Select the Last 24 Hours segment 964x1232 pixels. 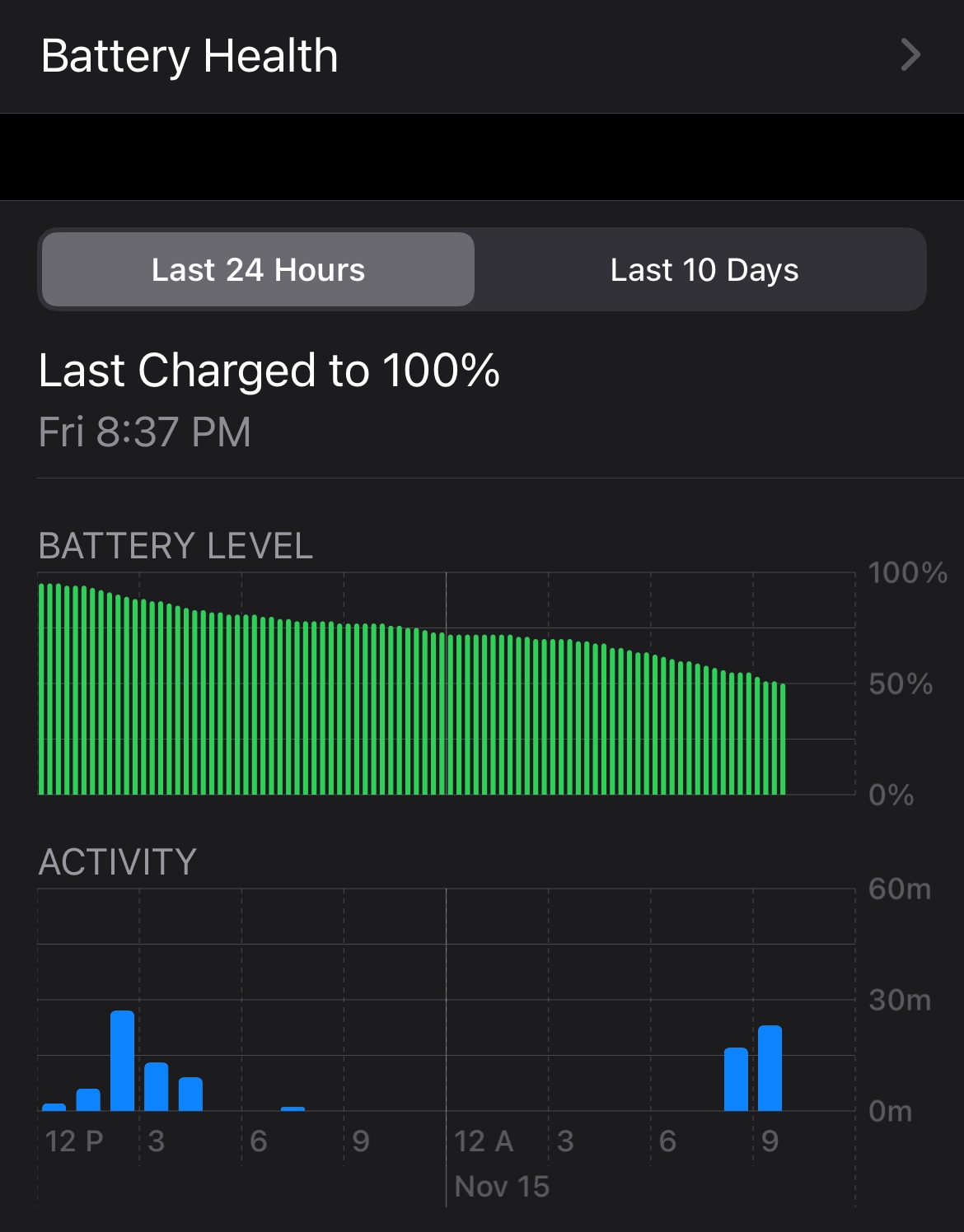pos(258,270)
